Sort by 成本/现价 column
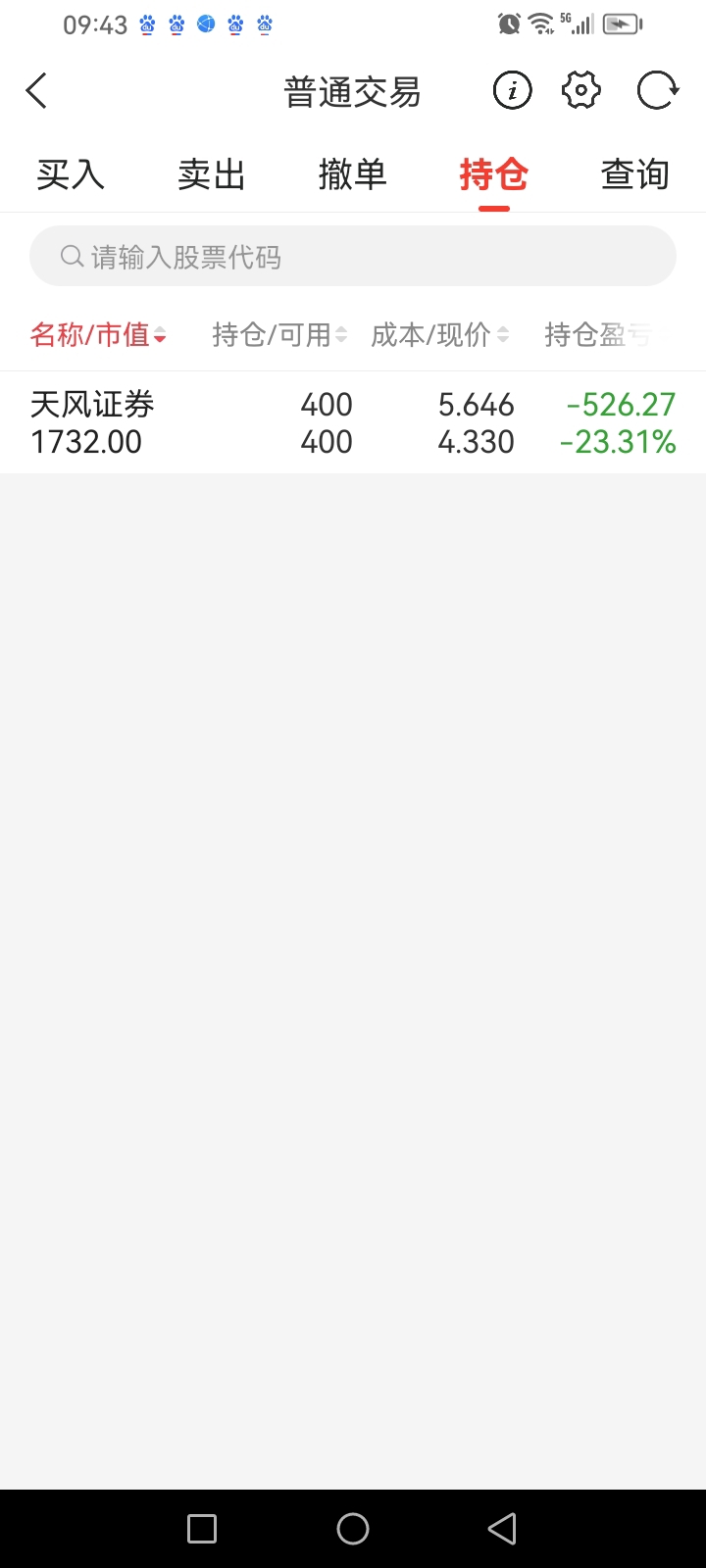The height and width of the screenshot is (1568, 706). click(x=439, y=335)
